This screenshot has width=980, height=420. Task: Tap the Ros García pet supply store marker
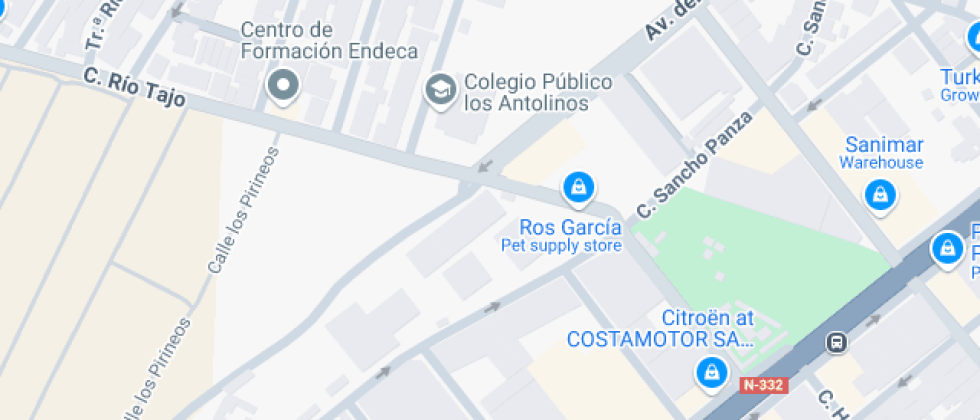pos(578,187)
